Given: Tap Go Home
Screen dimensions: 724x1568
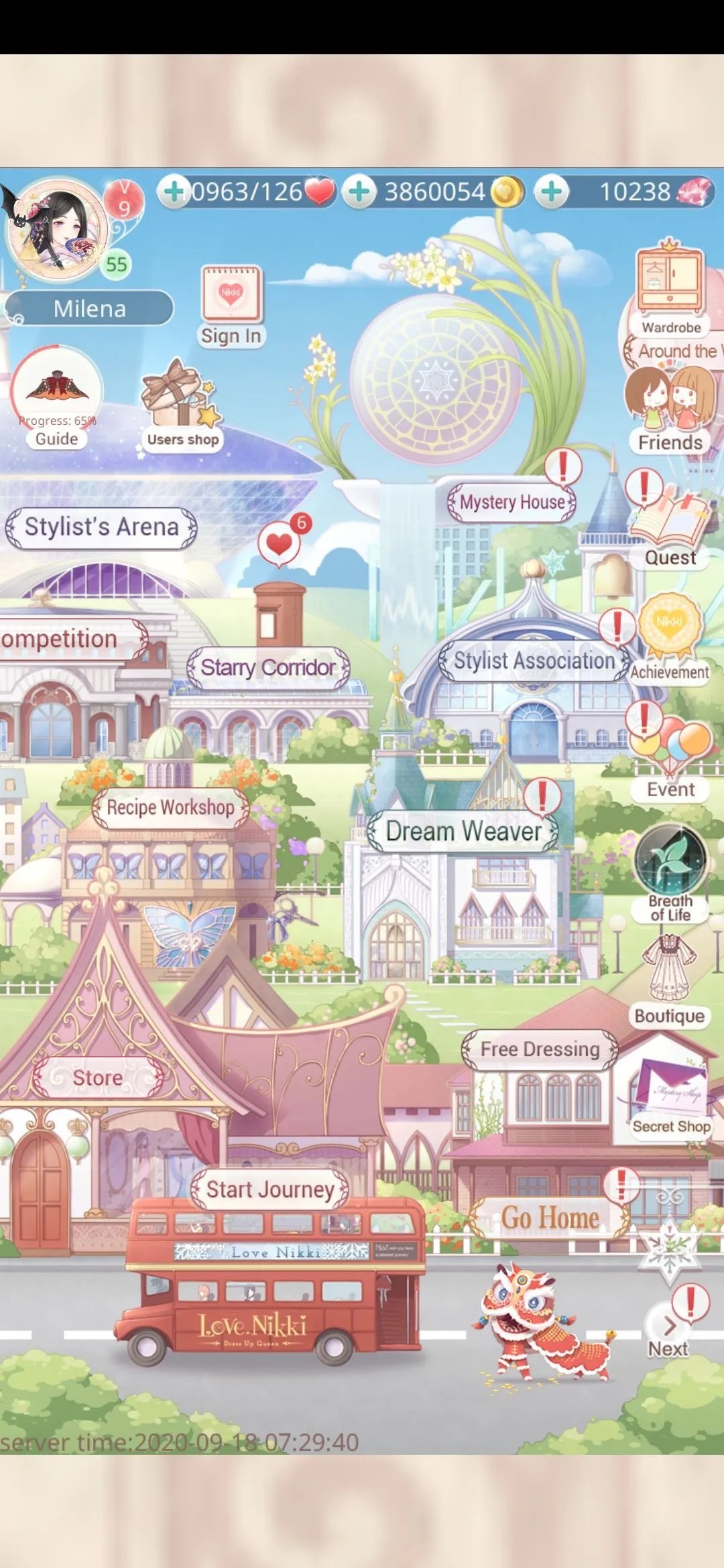Looking at the screenshot, I should coord(550,1218).
